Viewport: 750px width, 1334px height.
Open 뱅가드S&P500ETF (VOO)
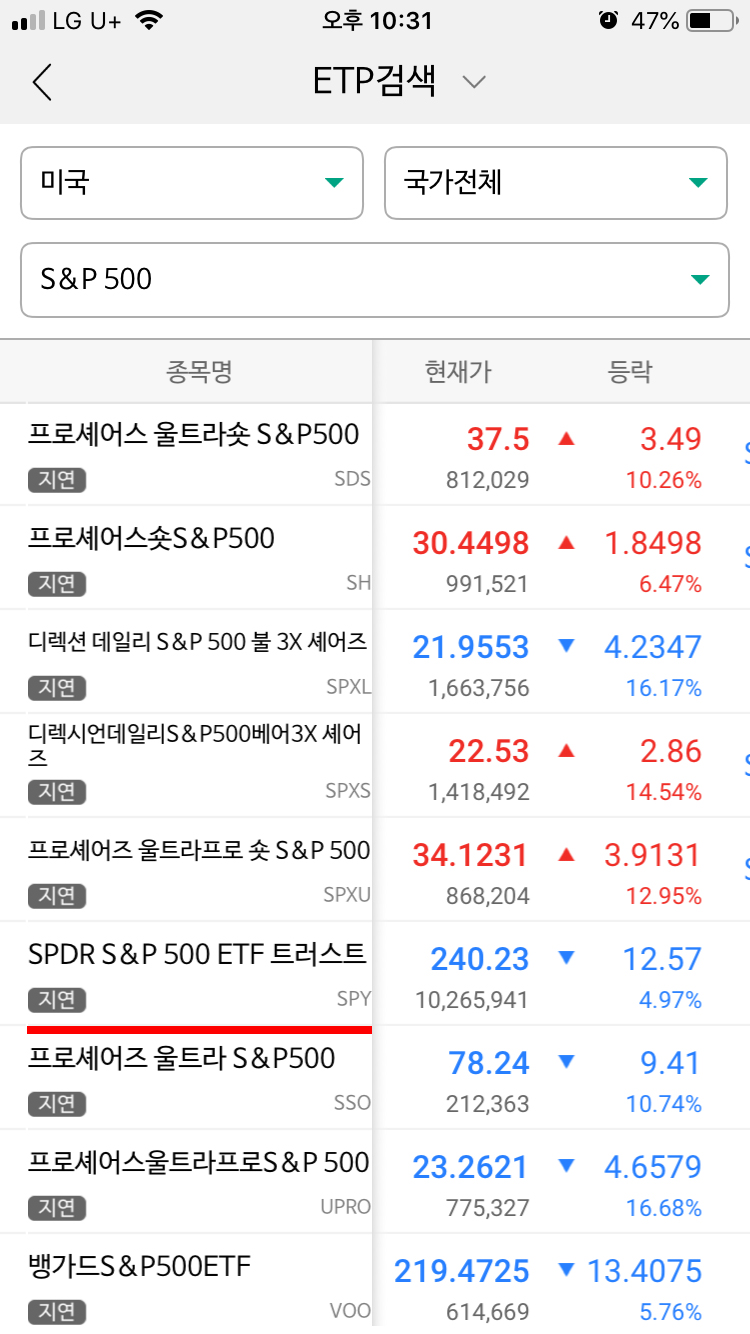pyautogui.click(x=140, y=1267)
